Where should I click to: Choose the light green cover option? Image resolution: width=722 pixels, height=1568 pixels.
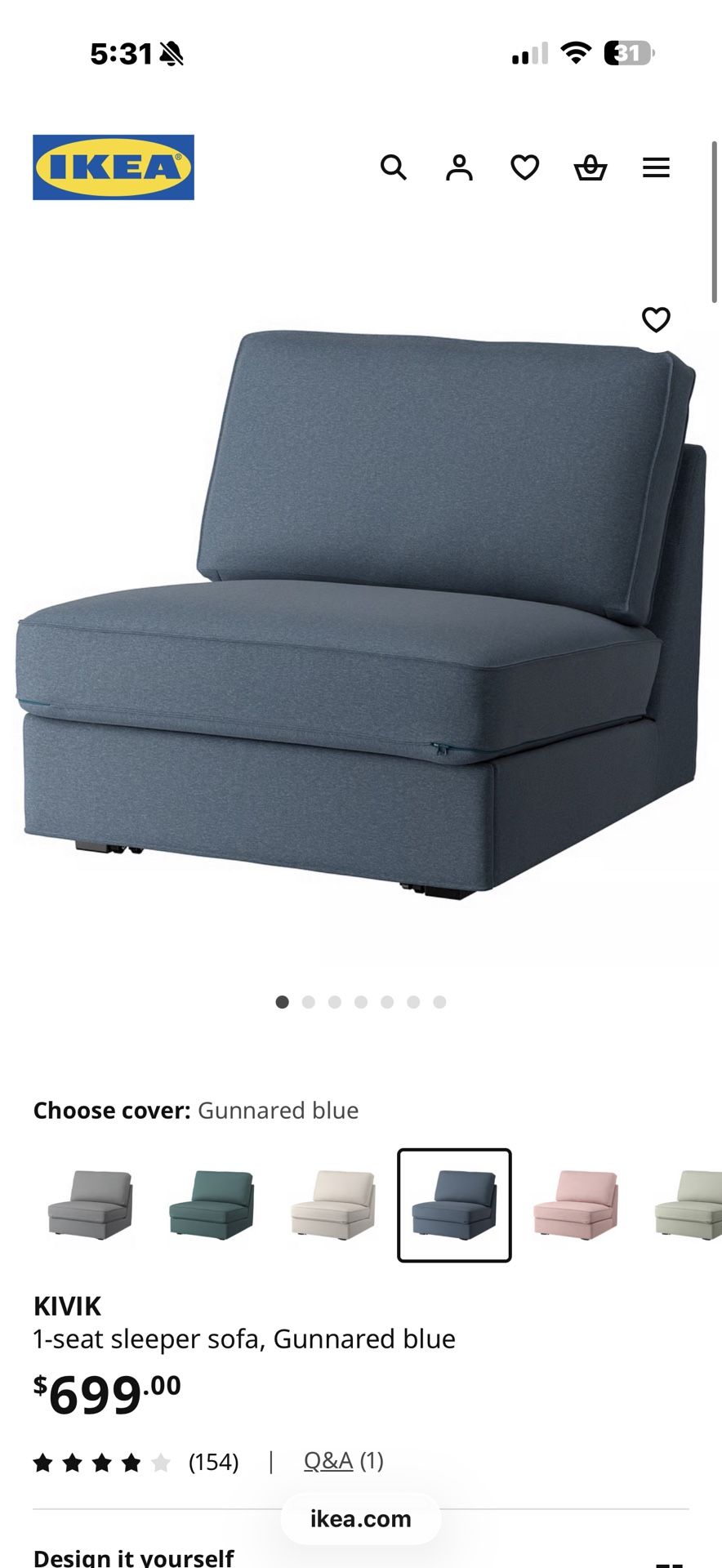690,1205
